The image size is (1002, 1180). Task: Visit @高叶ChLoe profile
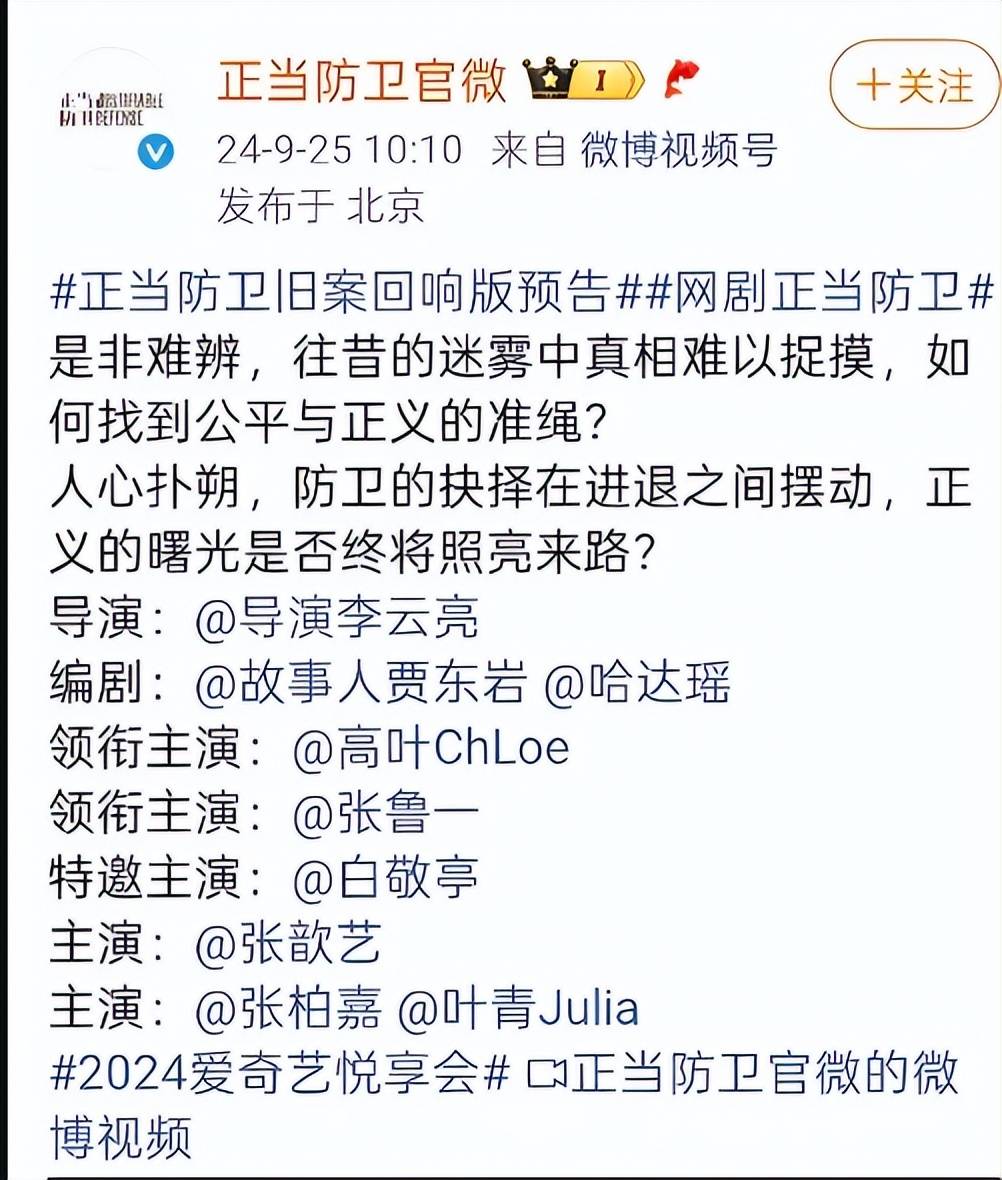[430, 749]
